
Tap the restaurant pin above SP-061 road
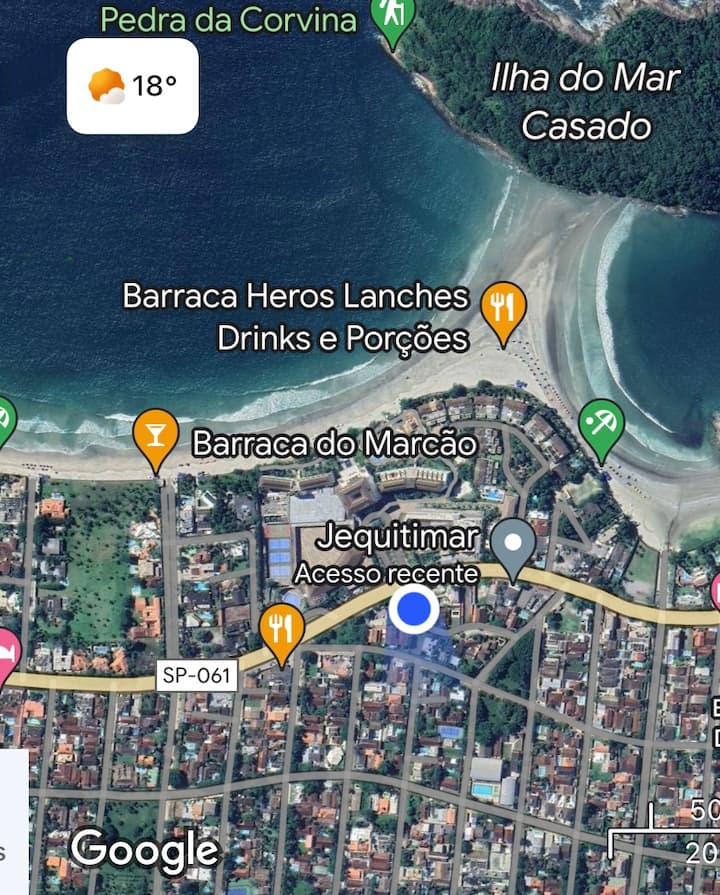click(282, 630)
